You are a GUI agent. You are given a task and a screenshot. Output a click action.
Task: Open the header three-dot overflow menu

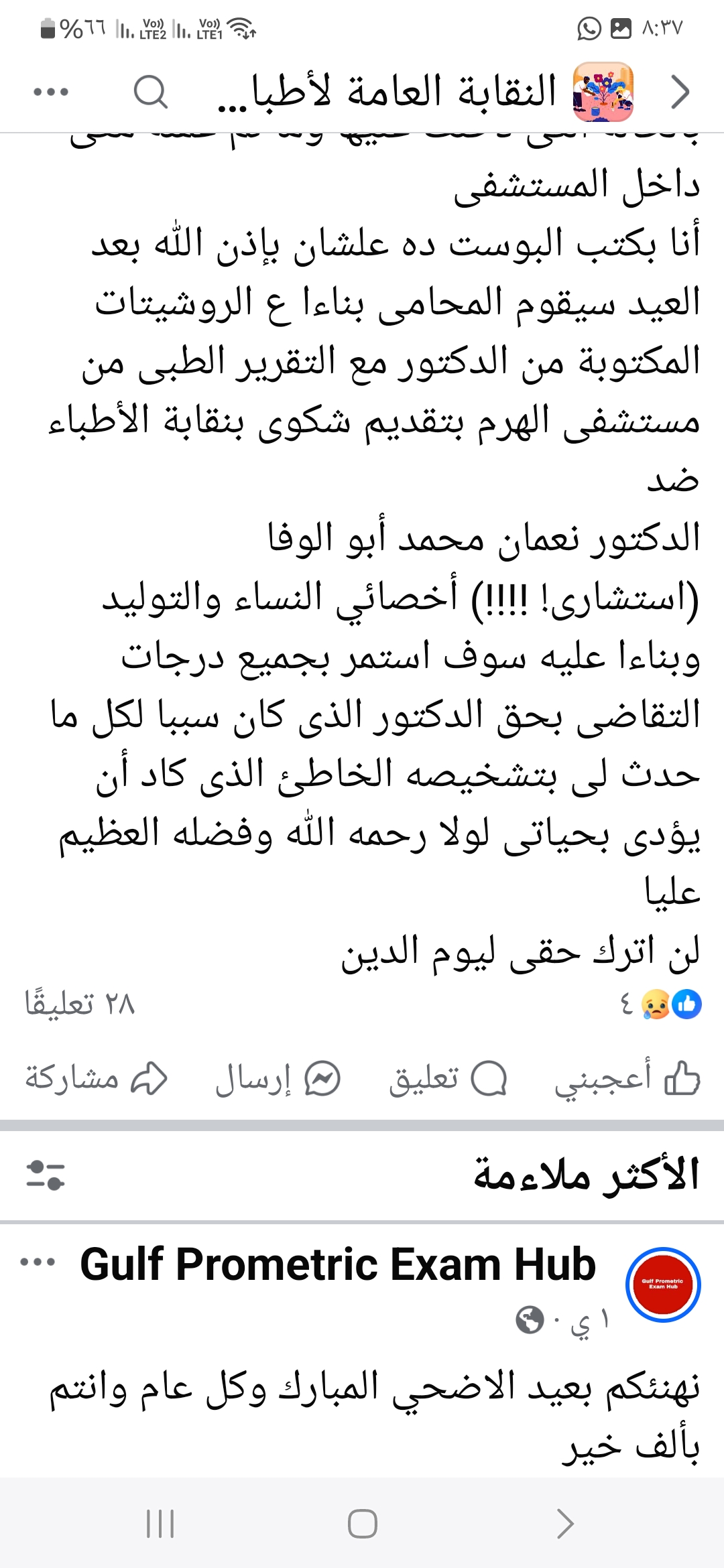[x=51, y=92]
